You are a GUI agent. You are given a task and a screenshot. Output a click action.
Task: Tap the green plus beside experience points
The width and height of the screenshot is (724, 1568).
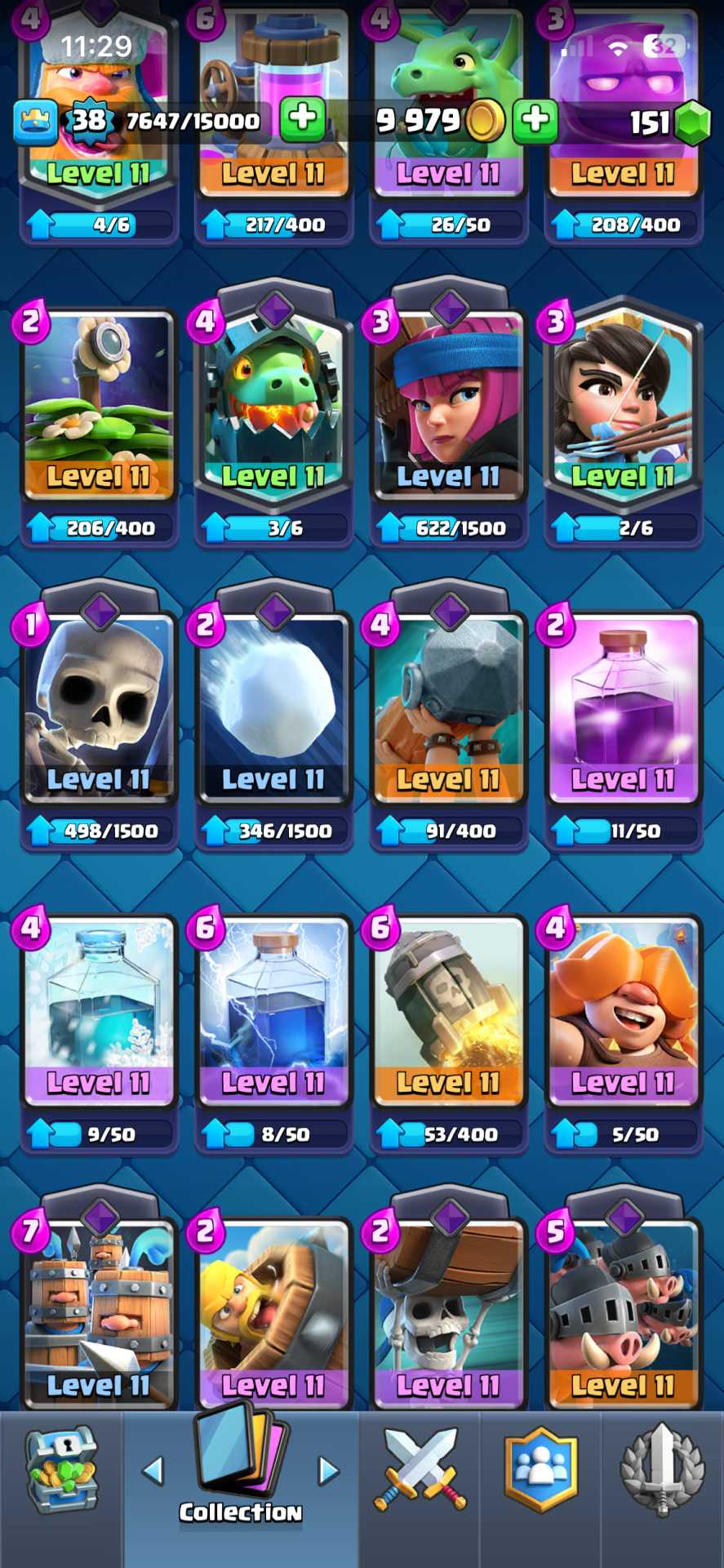coord(303,119)
